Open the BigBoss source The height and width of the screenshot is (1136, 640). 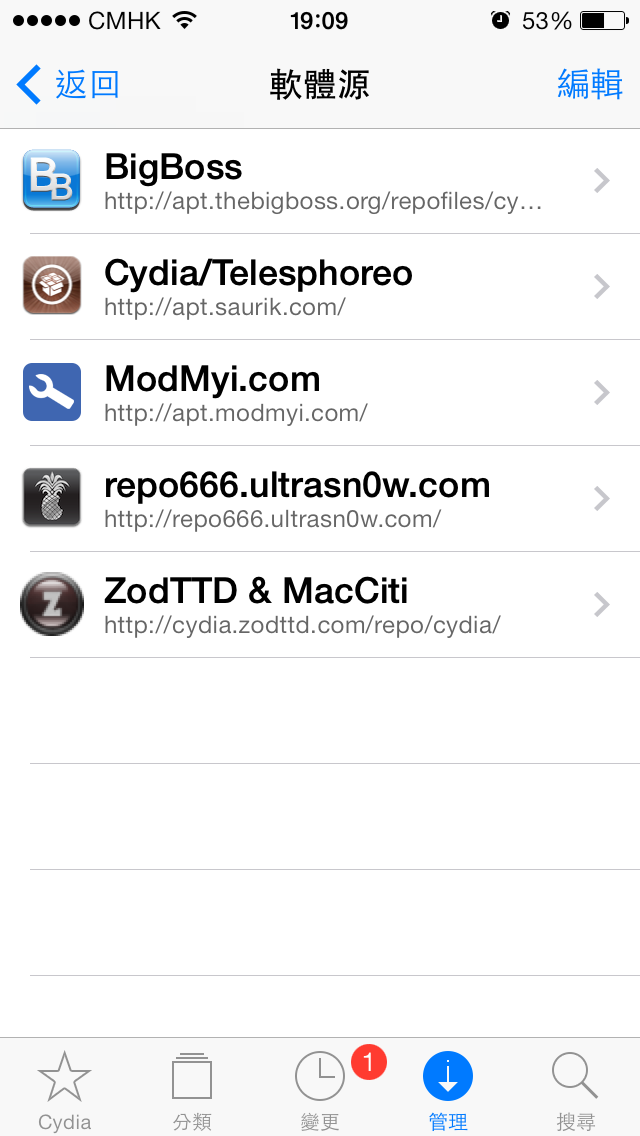[x=320, y=181]
